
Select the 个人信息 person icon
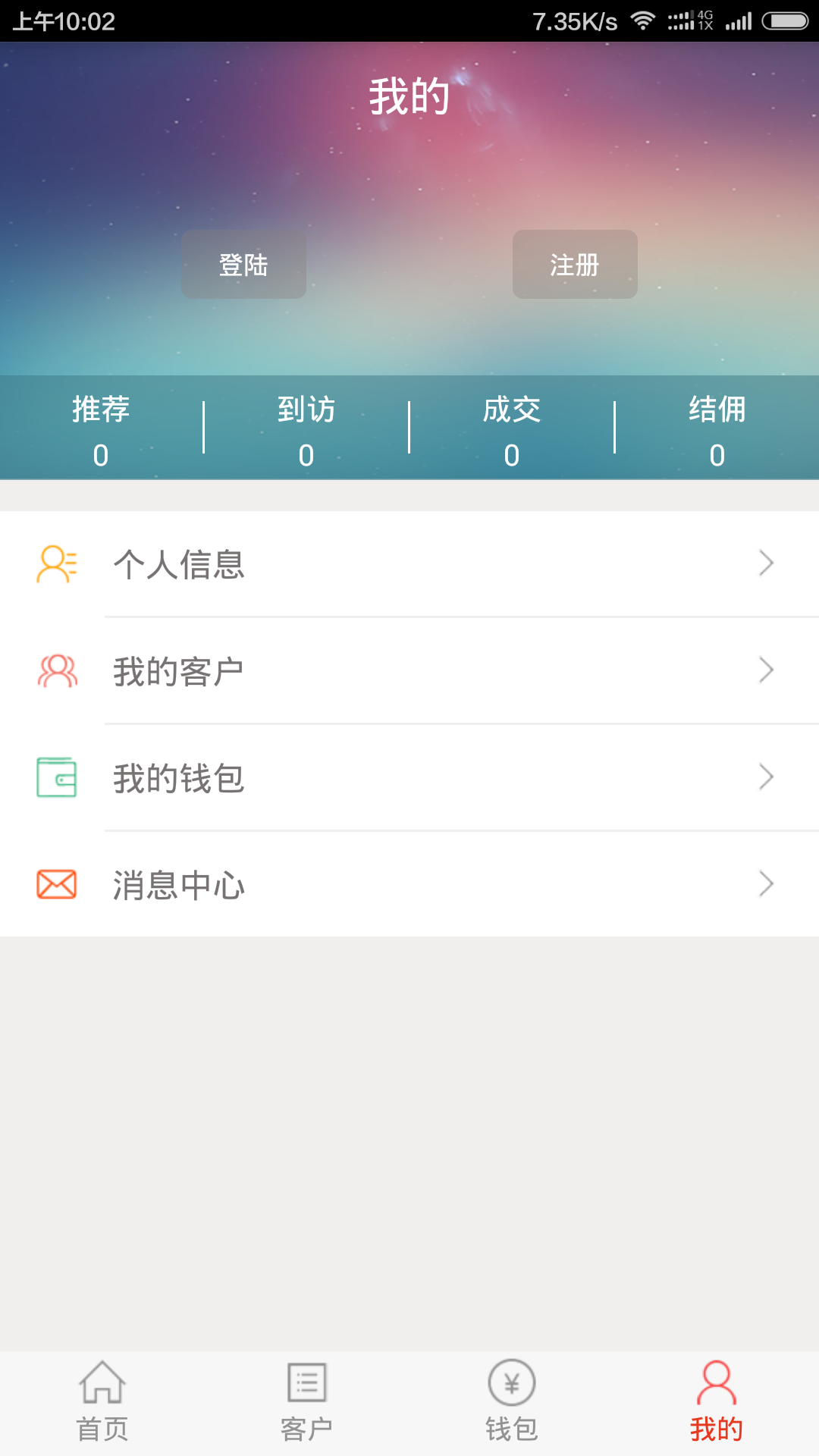56,563
